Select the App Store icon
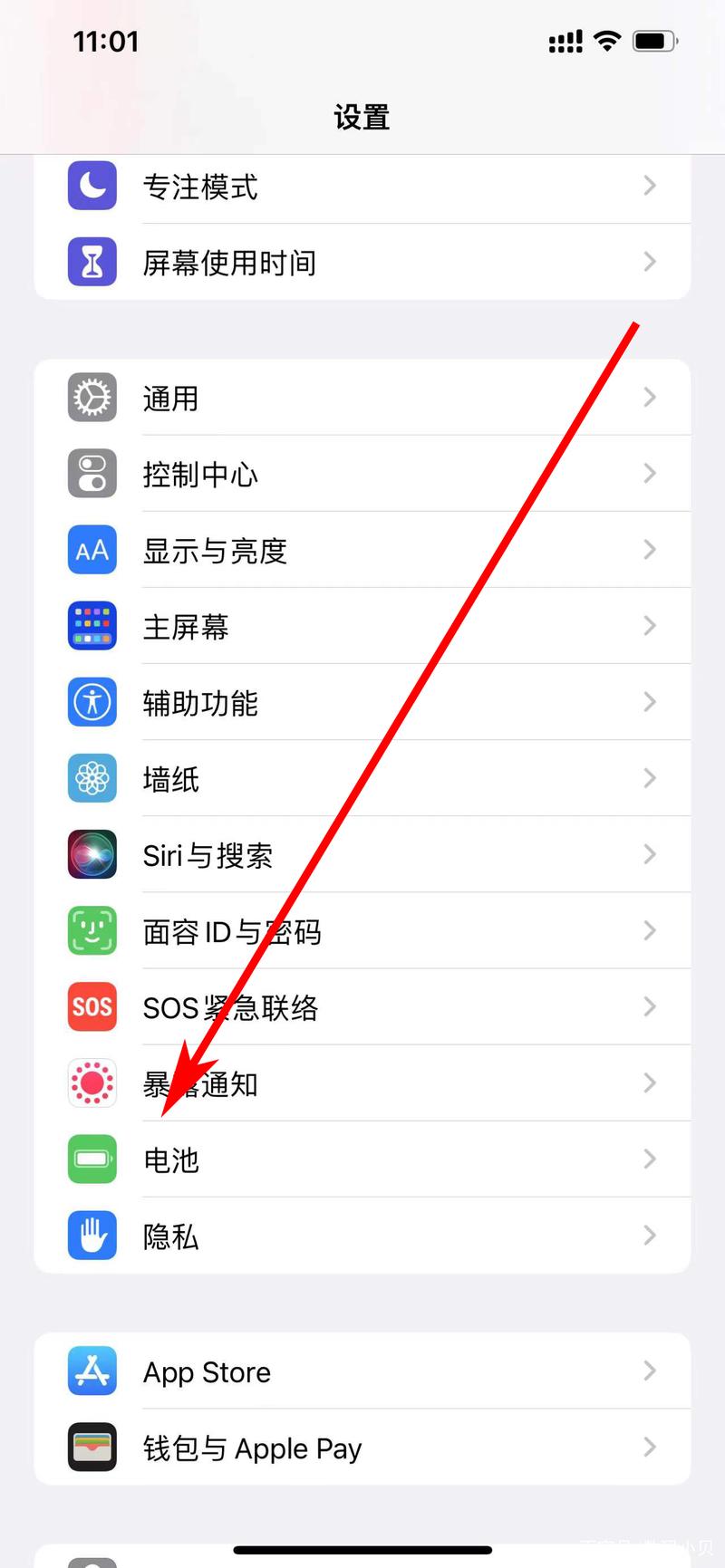Screen dimensions: 725x1568 tap(92, 1371)
